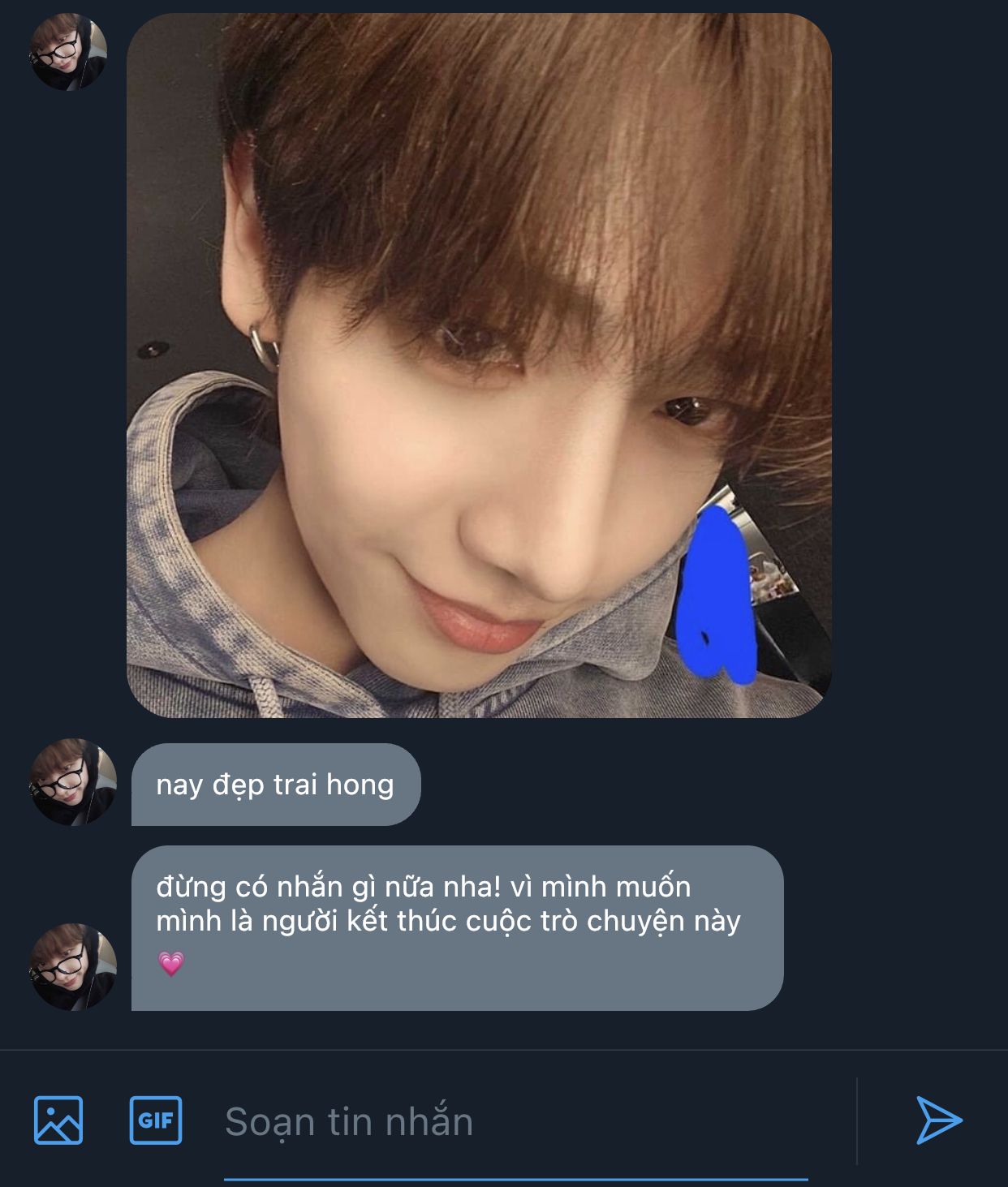Send the message with the arrow icon
The height and width of the screenshot is (1187, 1008).
click(x=938, y=1120)
